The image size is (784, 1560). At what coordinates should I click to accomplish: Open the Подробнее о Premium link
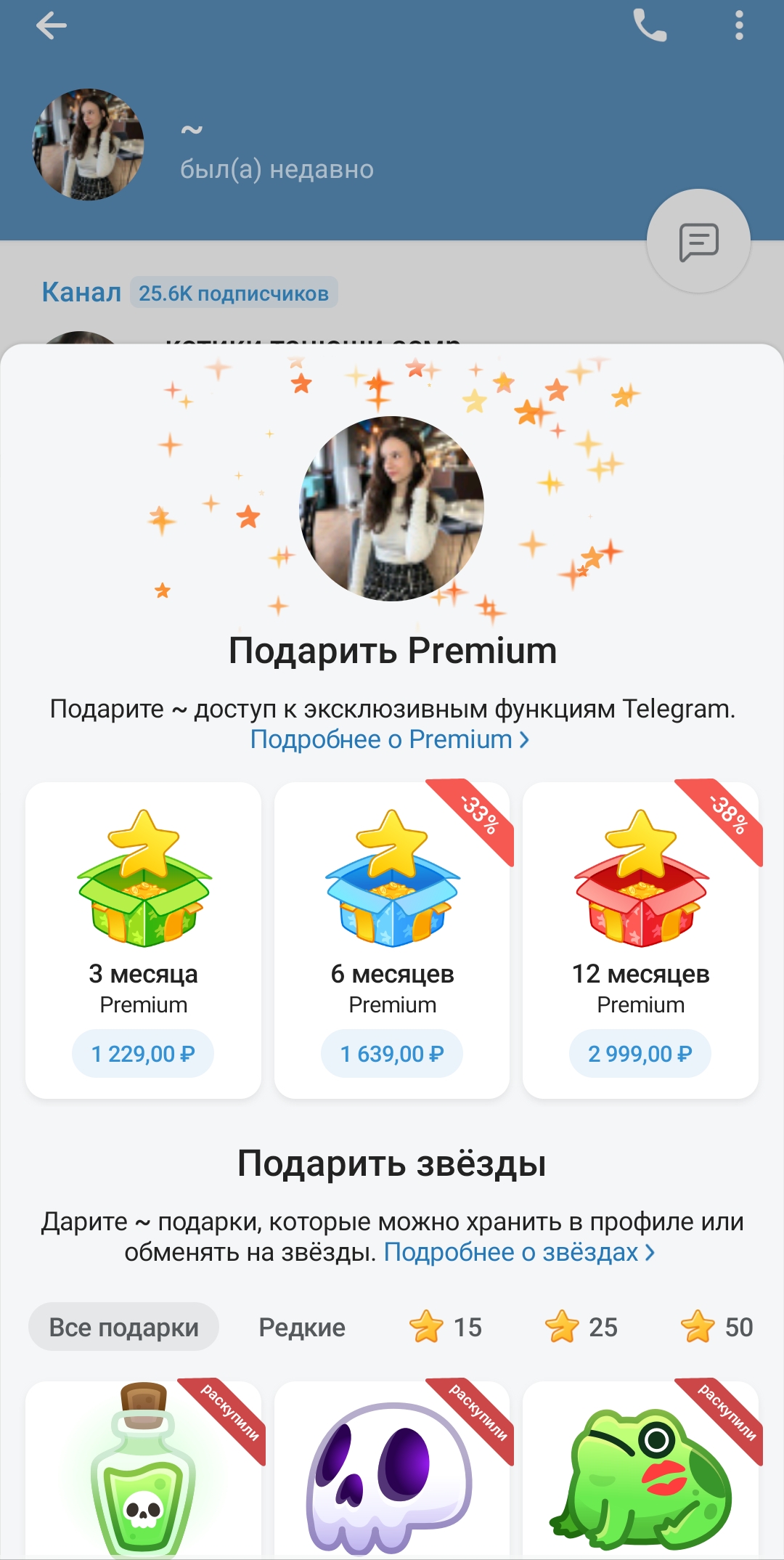coord(390,739)
